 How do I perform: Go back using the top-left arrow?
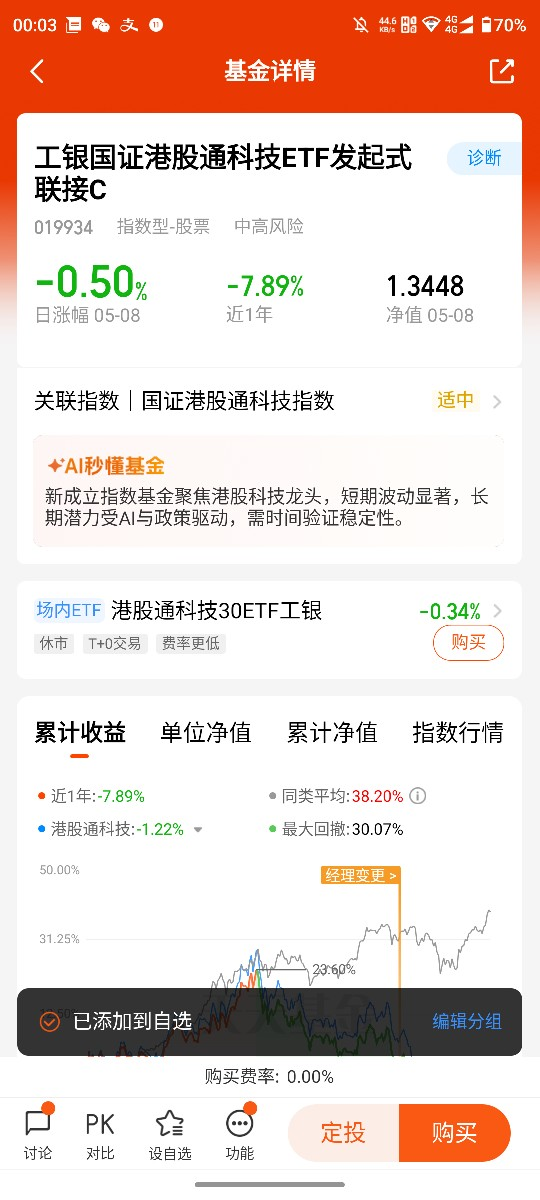[x=38, y=71]
